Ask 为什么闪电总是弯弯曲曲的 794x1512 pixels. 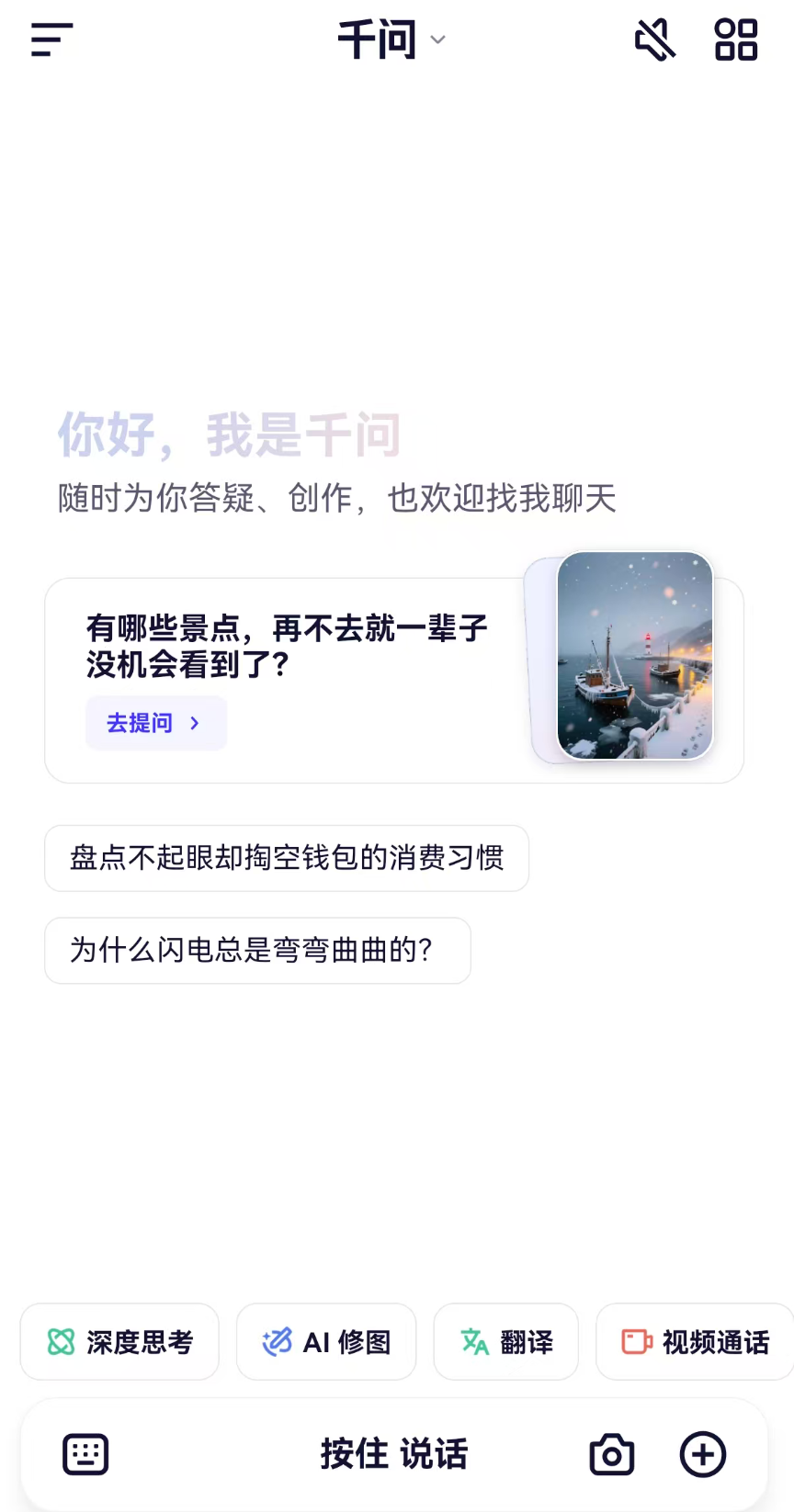point(257,951)
